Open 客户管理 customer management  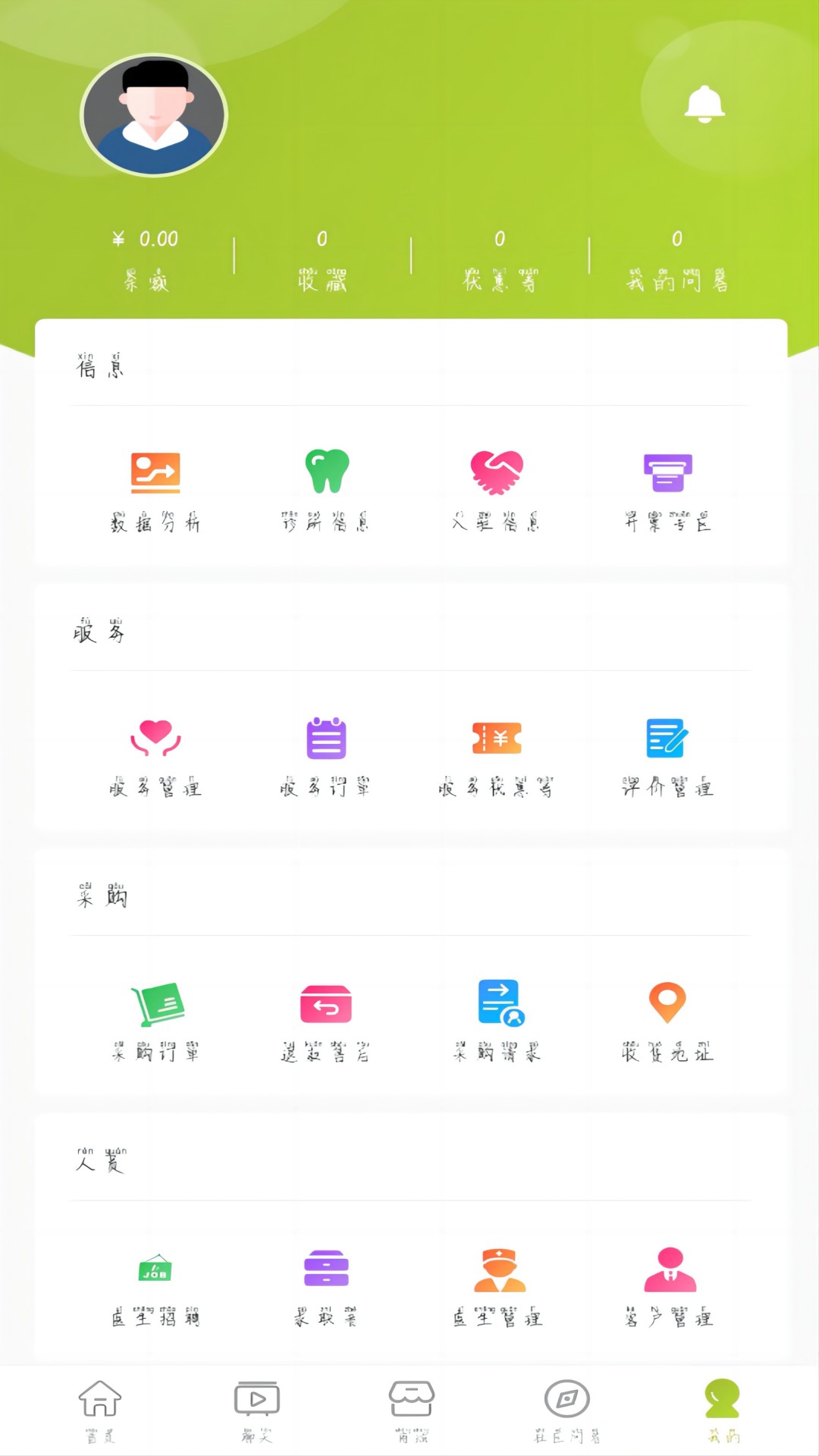click(x=669, y=1285)
